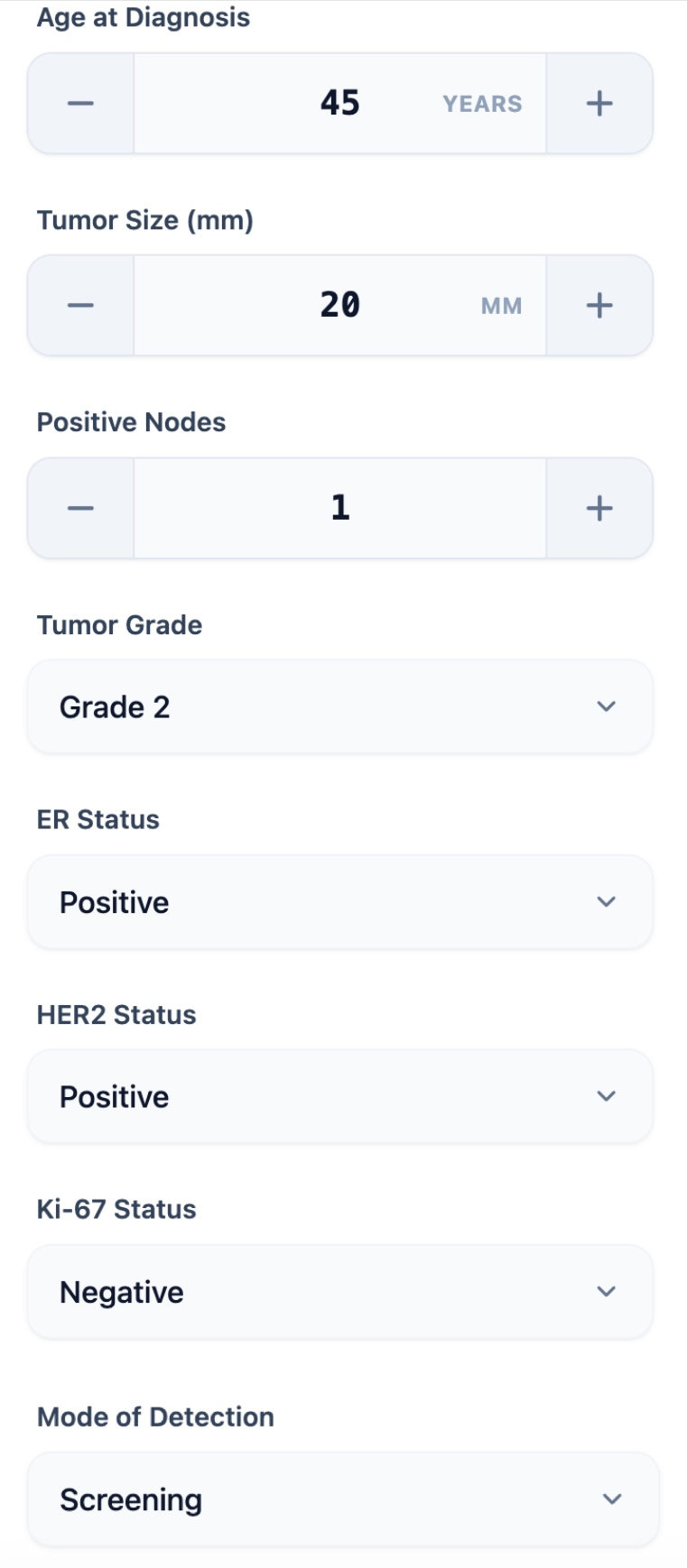Expand the Ki-67 Status selector
This screenshot has width=687, height=1568.
(339, 1291)
